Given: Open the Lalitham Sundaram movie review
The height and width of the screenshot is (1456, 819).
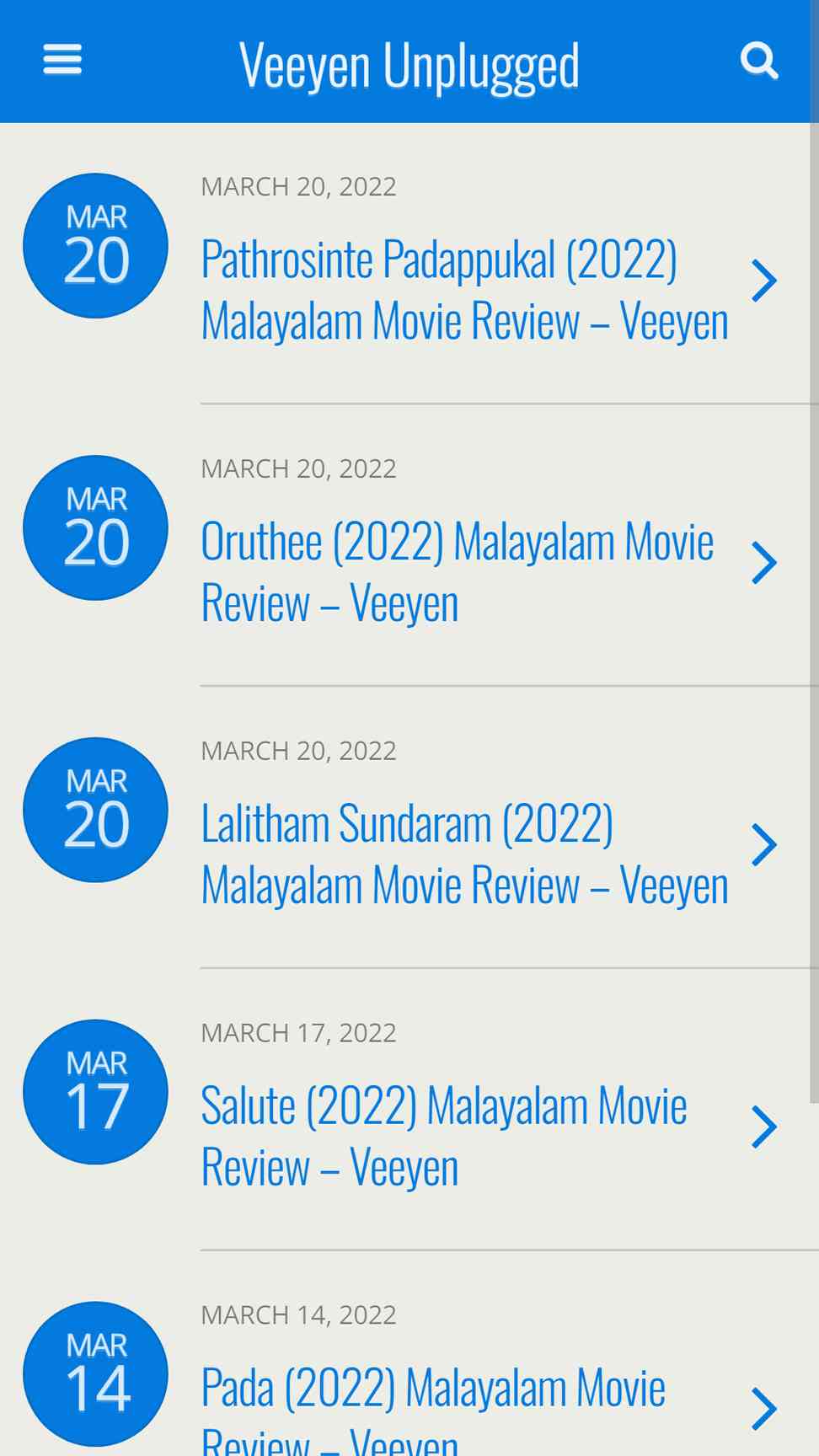Looking at the screenshot, I should [464, 854].
